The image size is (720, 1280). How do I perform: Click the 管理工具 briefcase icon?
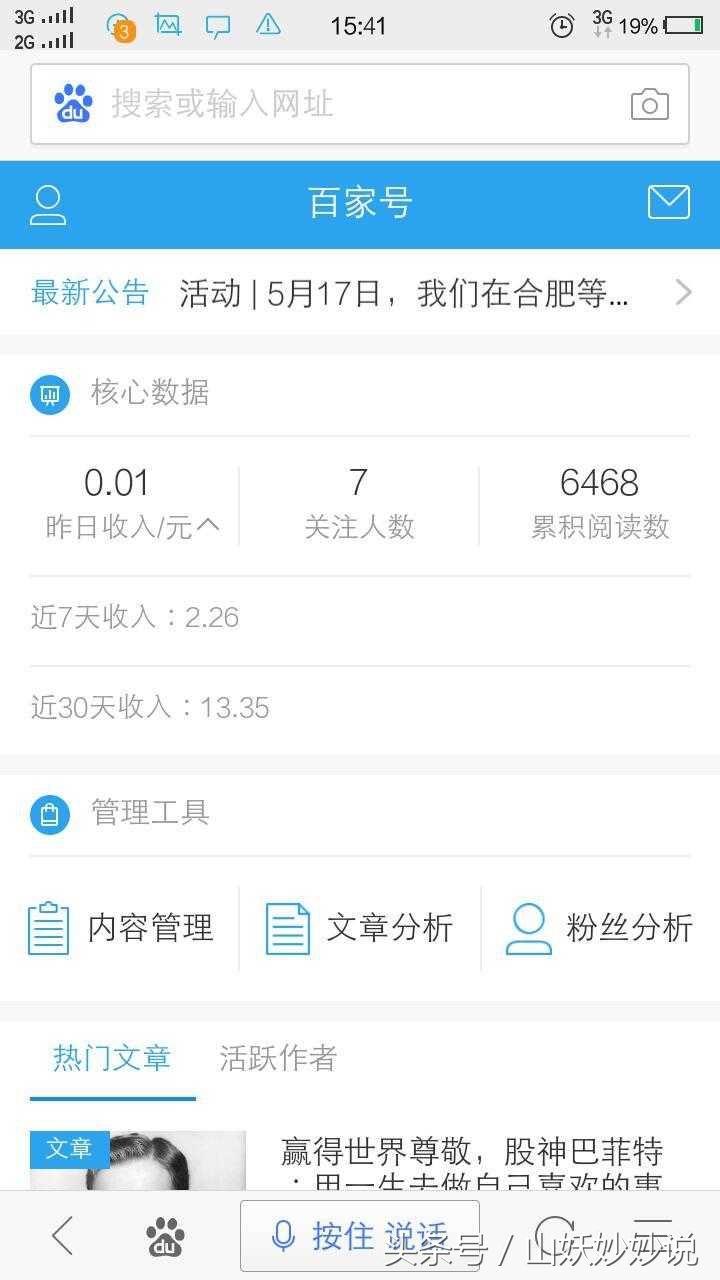pyautogui.click(x=50, y=813)
